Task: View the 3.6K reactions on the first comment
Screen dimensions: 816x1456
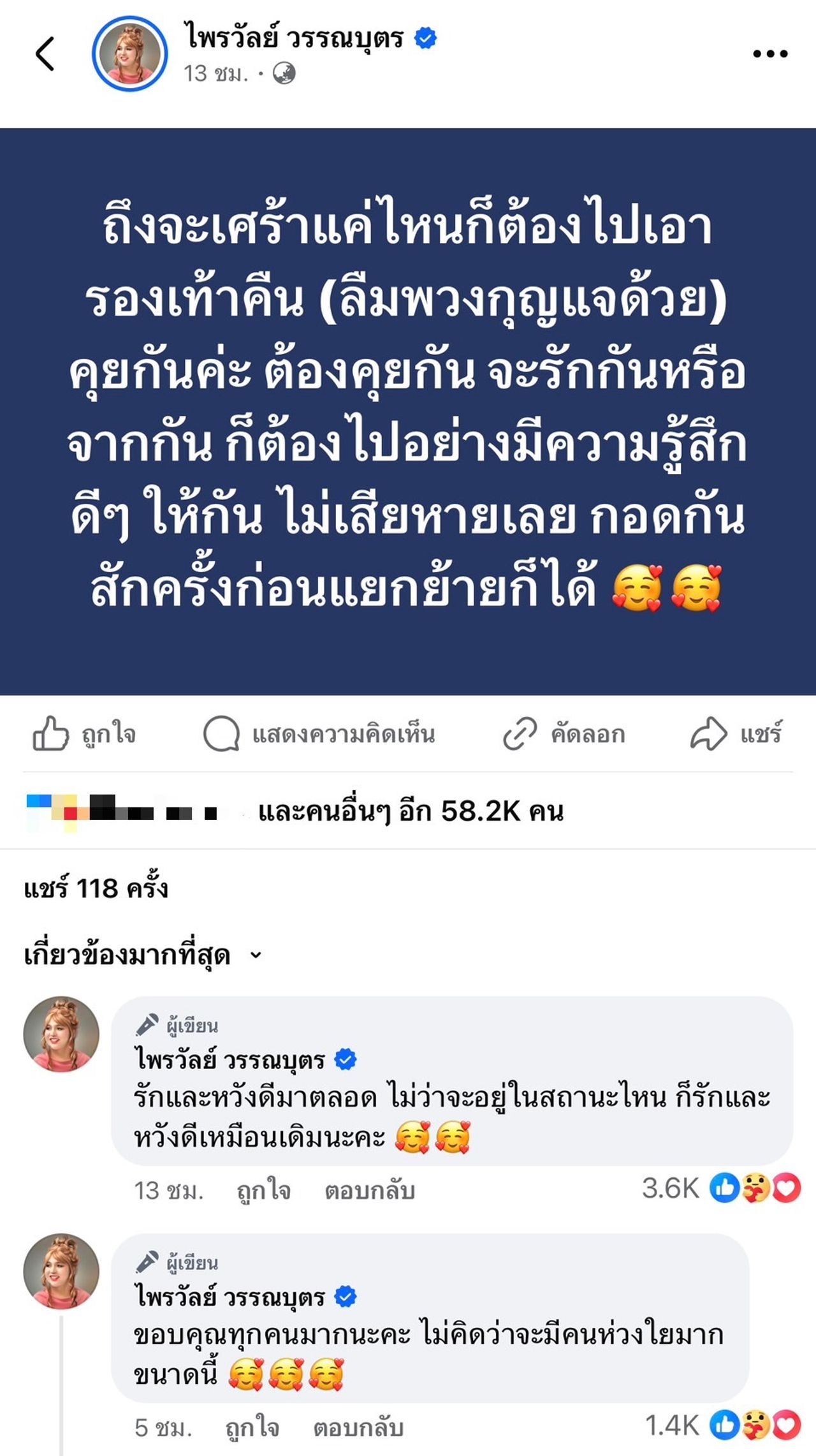Action: (720, 1188)
